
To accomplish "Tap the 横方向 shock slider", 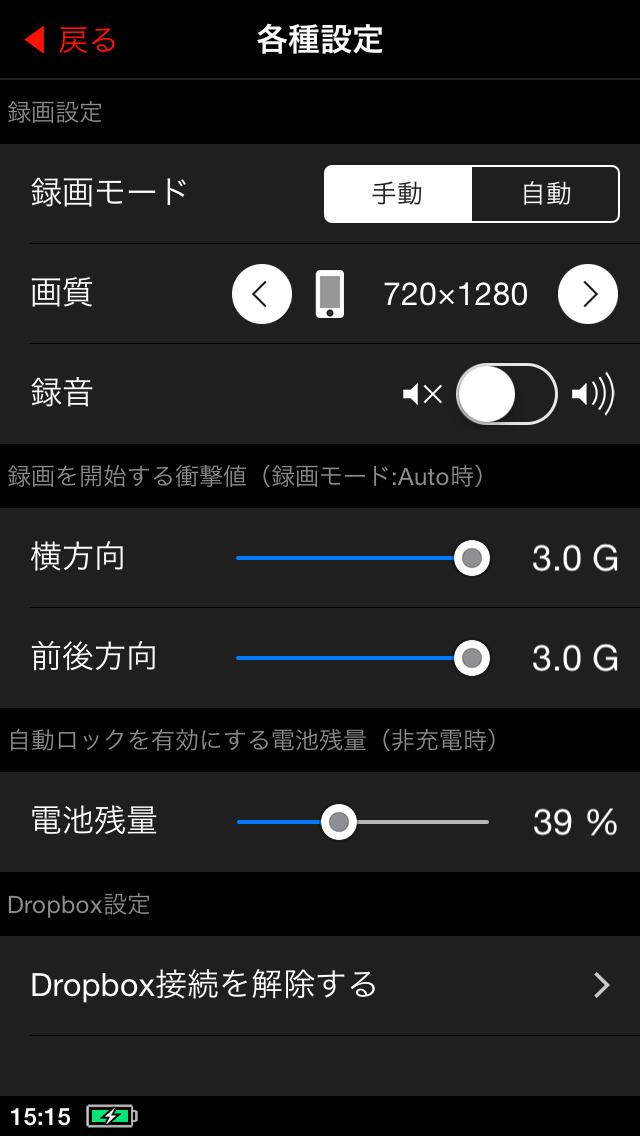I will click(x=362, y=558).
